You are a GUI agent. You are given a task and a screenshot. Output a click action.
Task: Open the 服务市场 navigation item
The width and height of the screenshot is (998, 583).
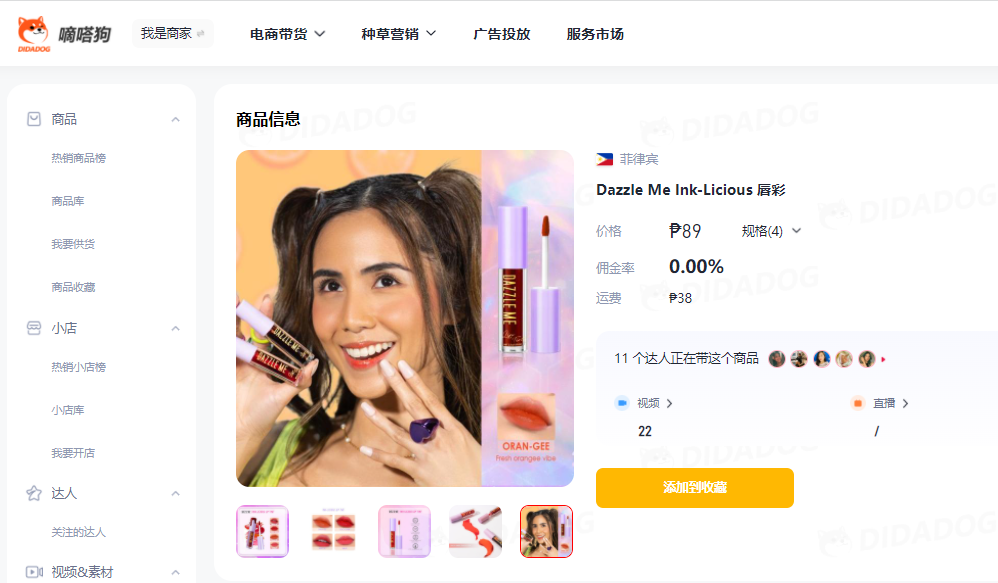coord(594,34)
